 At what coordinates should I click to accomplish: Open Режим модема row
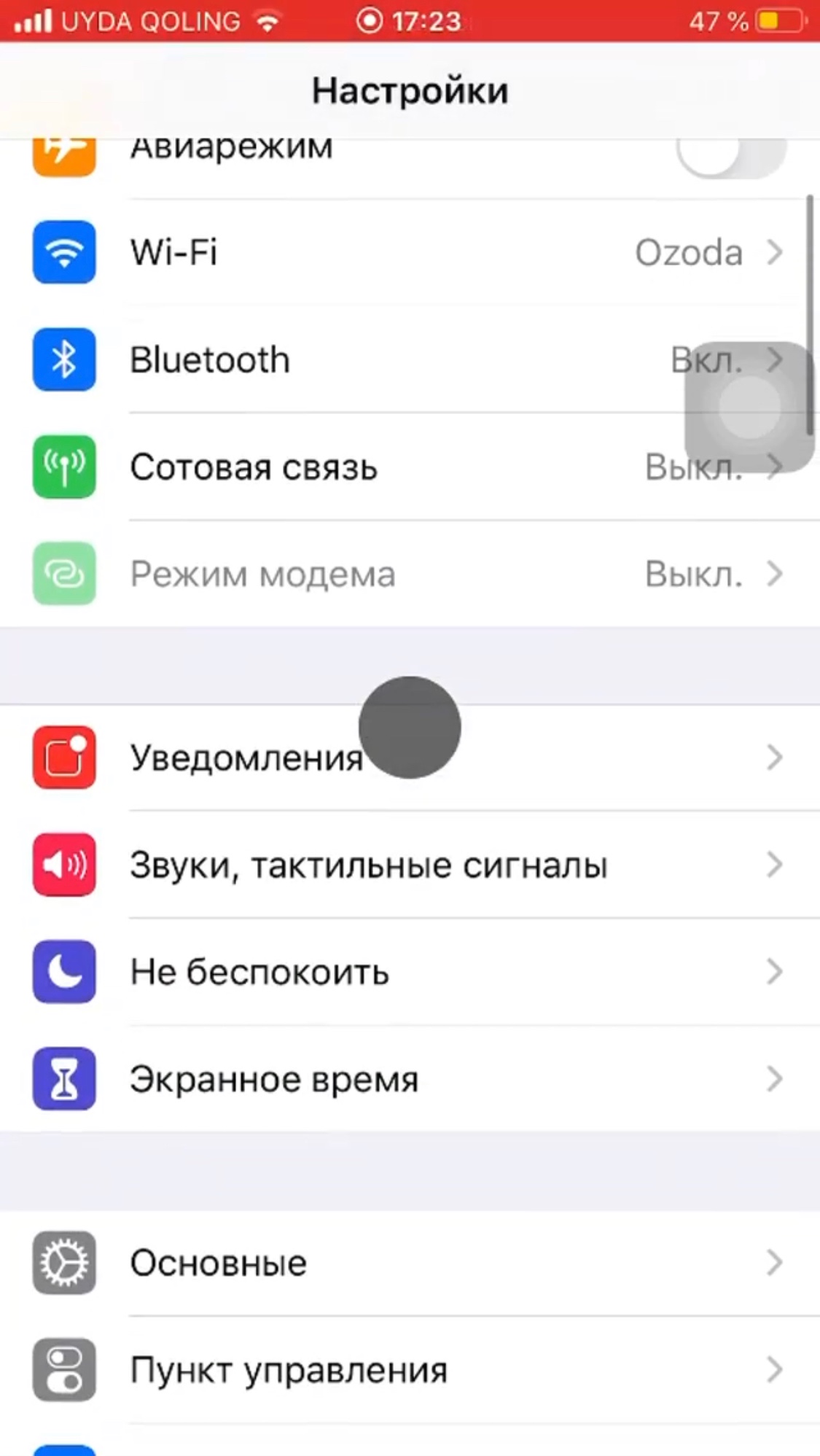[410, 574]
